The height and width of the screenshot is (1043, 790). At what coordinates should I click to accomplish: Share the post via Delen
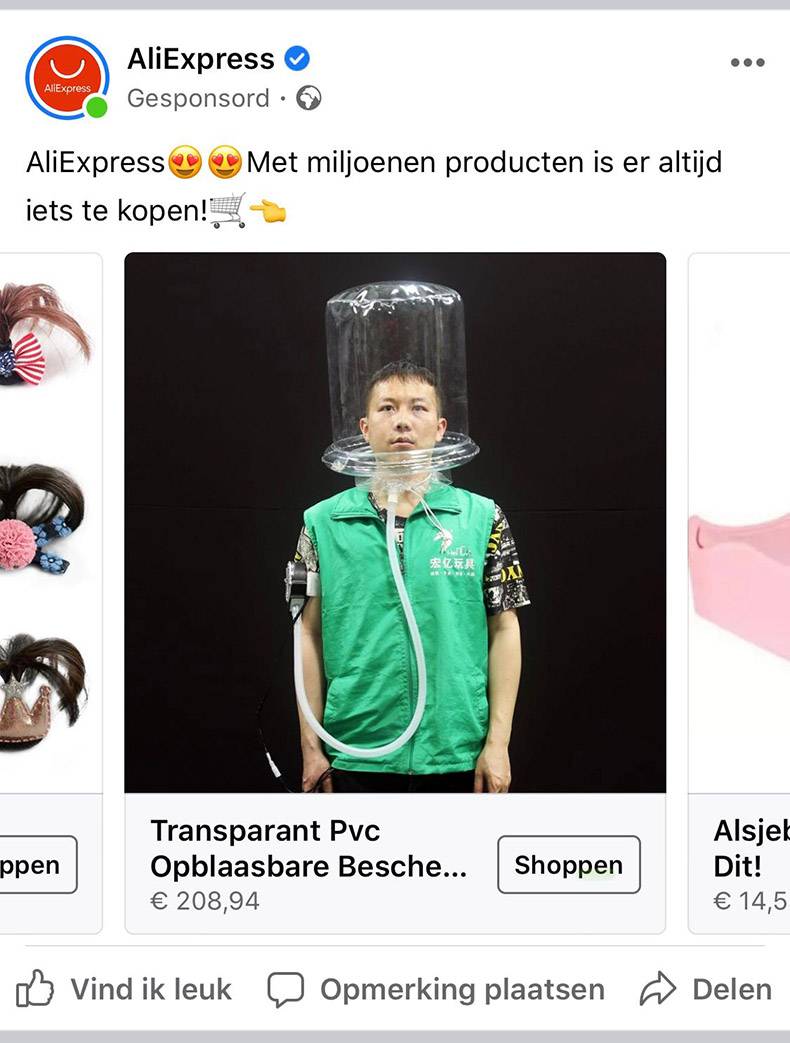(706, 990)
